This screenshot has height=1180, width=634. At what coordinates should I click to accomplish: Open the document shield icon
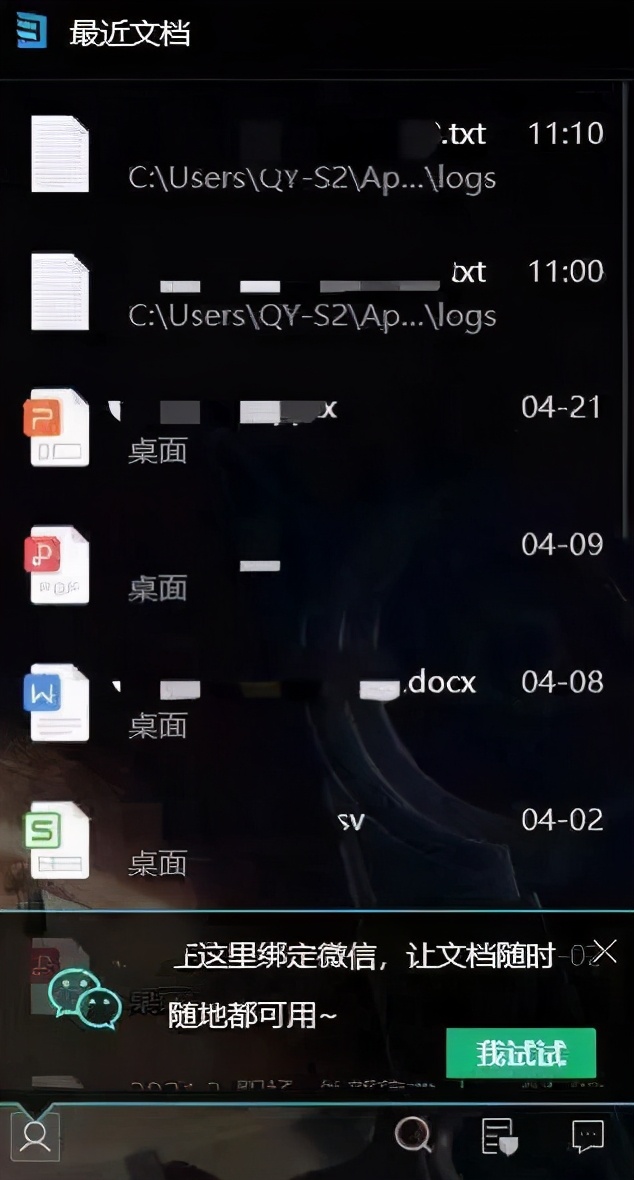click(498, 1137)
